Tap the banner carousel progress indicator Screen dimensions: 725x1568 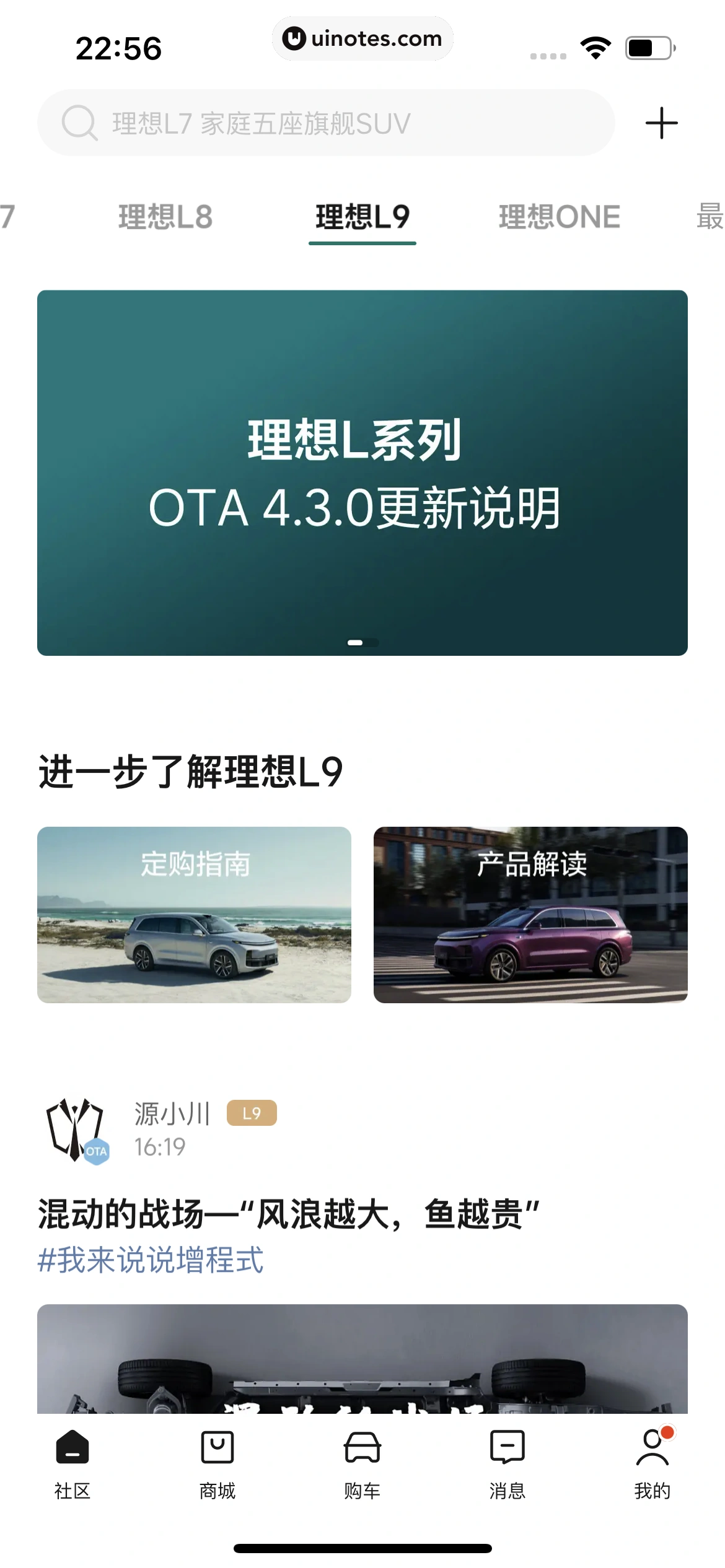(x=362, y=643)
